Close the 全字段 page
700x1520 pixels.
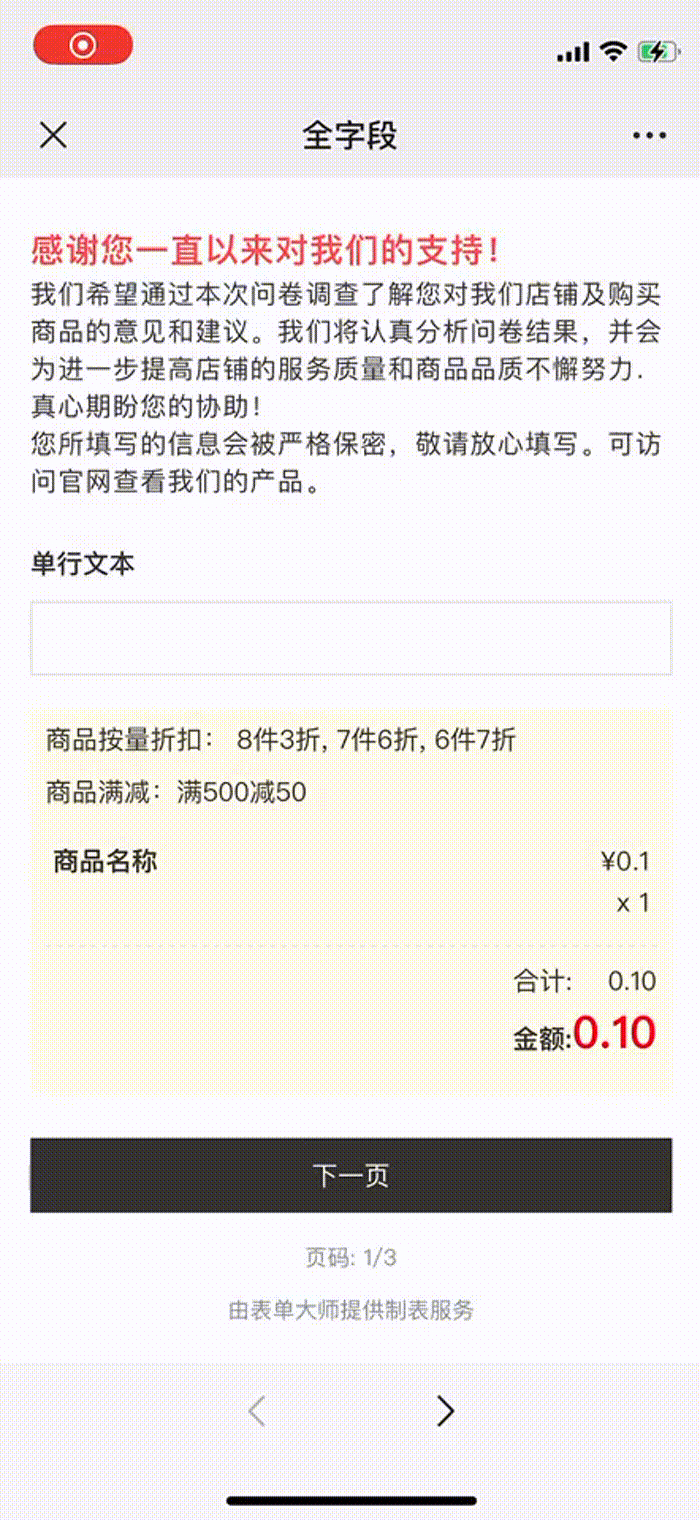coord(53,135)
